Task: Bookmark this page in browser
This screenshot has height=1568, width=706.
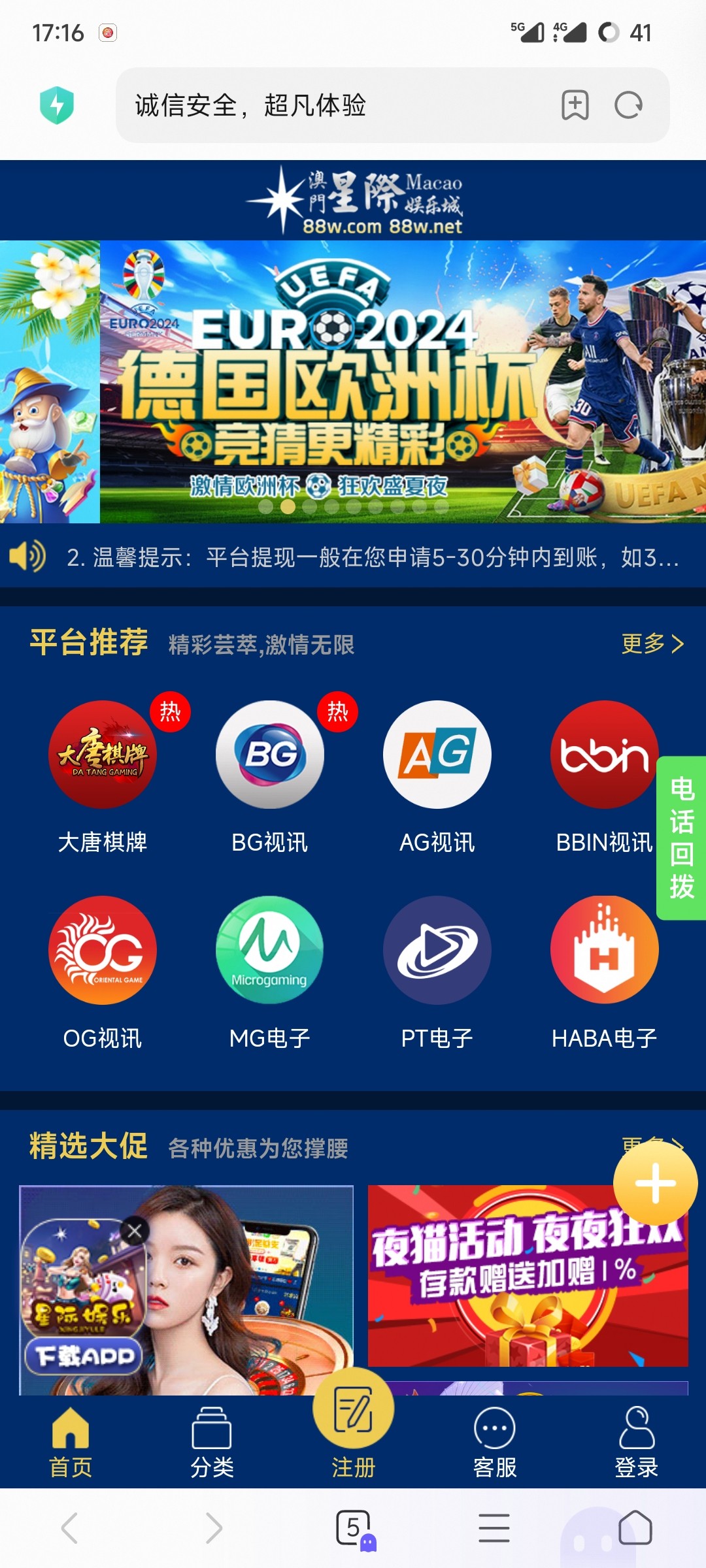Action: click(575, 105)
